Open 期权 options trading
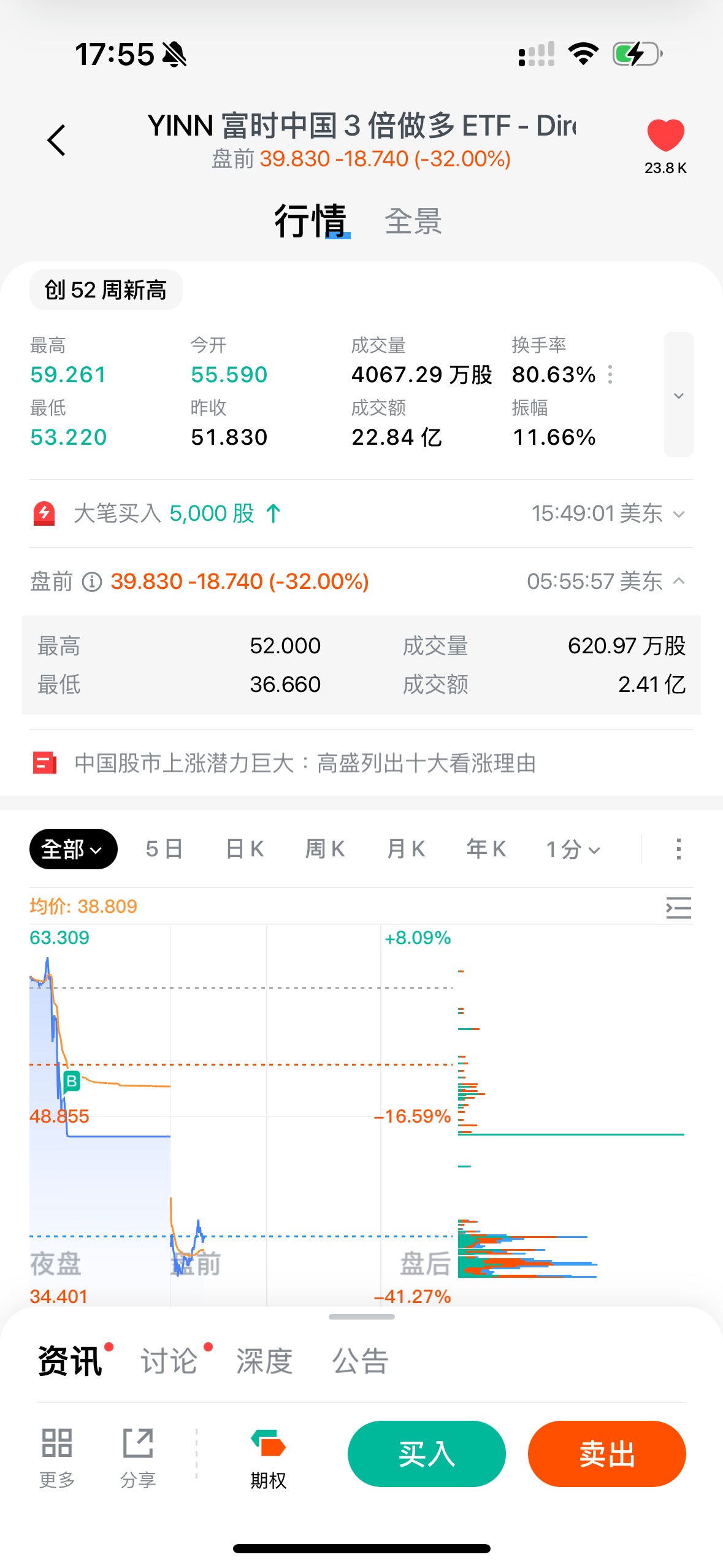 coord(268,1459)
